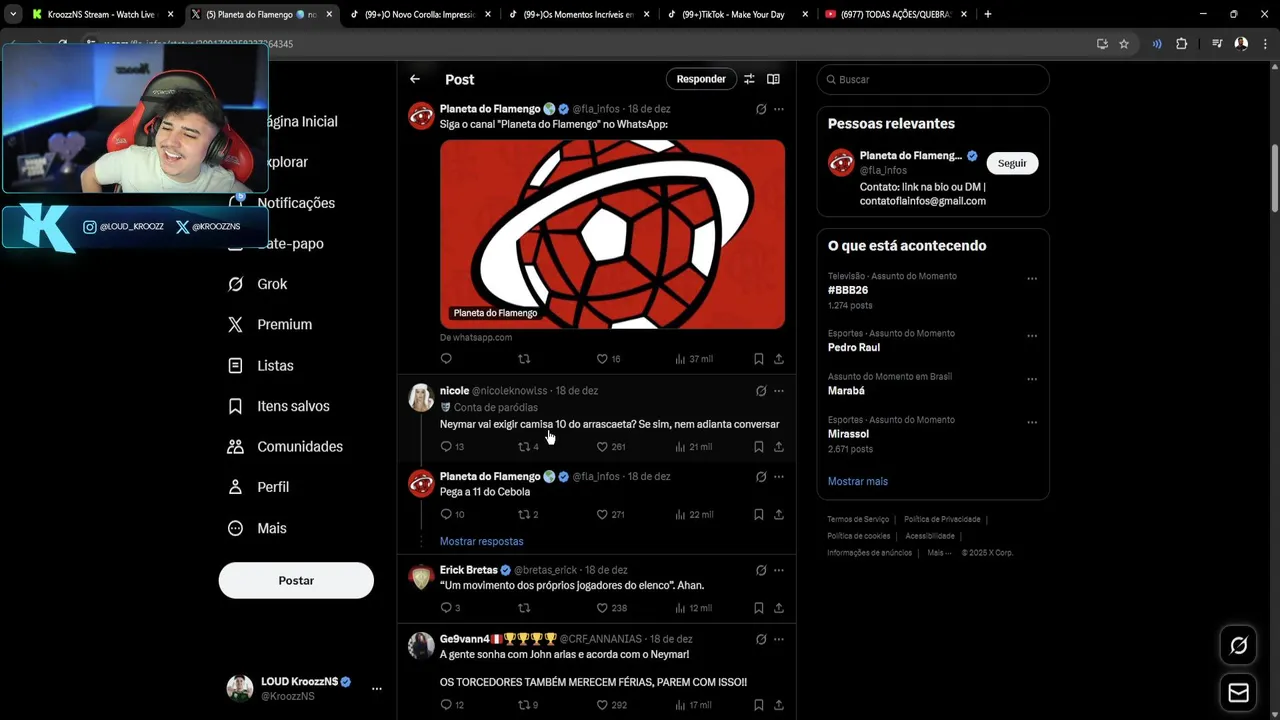Screen dimensions: 1280x720
Task: Show hidden replies via Mostrar respostas
Action: pyautogui.click(x=481, y=541)
